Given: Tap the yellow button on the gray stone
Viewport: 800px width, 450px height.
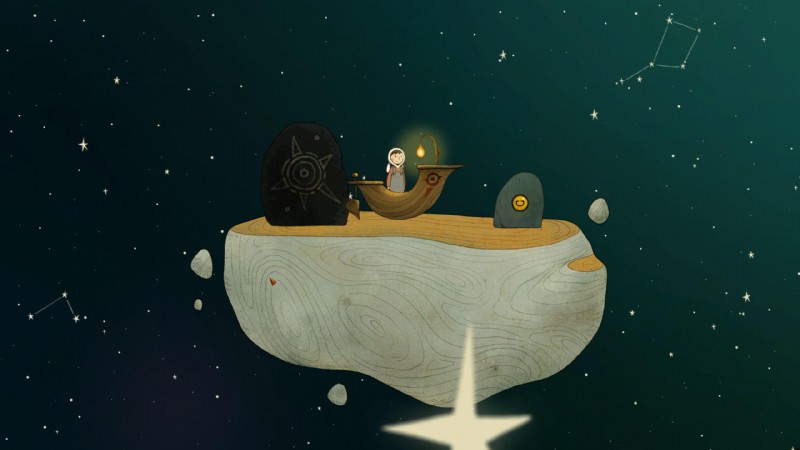Looking at the screenshot, I should (519, 203).
